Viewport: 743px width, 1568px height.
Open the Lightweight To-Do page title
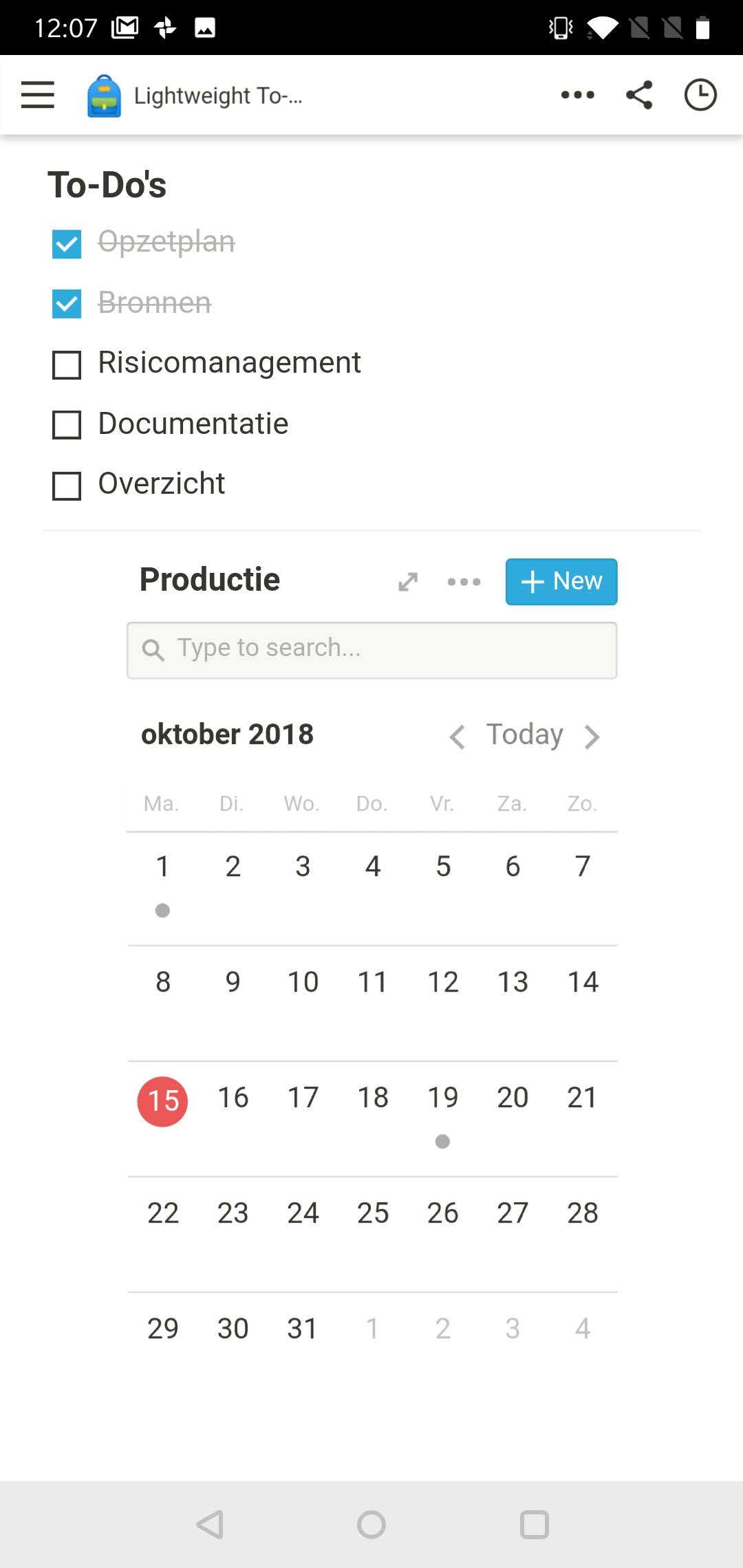[217, 95]
